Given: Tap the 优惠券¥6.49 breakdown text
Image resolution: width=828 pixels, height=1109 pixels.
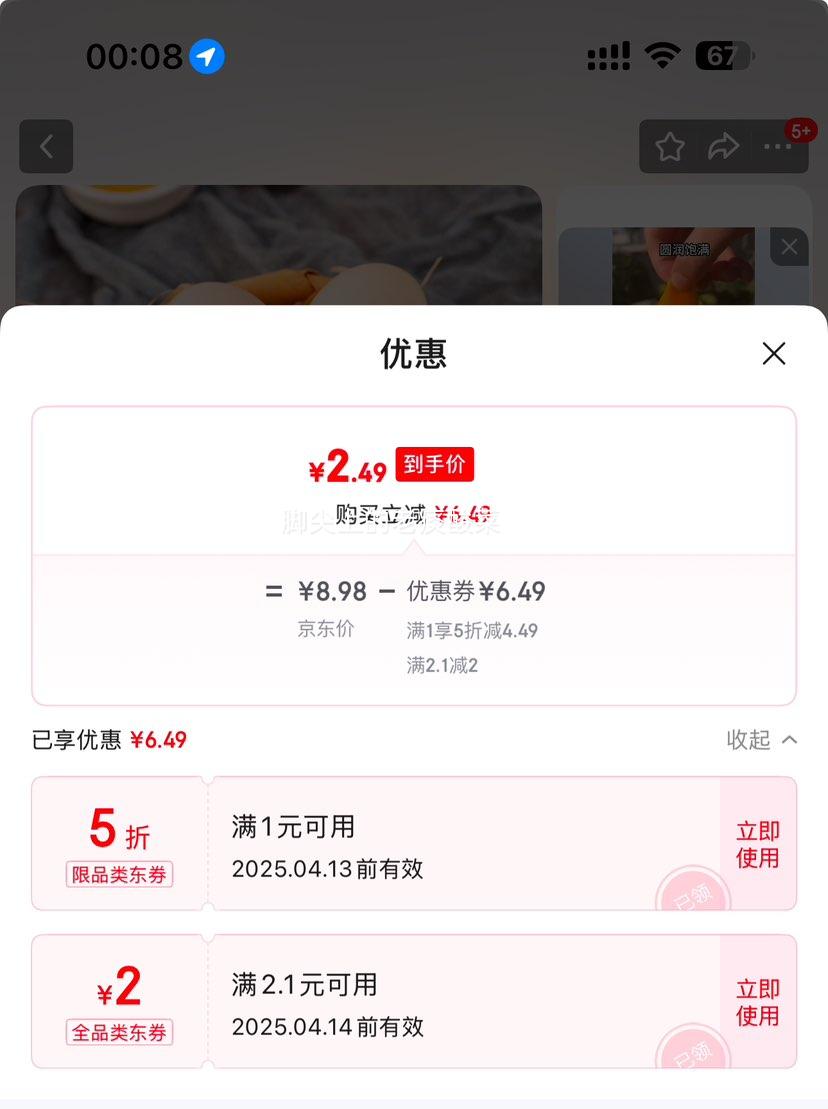Looking at the screenshot, I should click(x=474, y=592).
